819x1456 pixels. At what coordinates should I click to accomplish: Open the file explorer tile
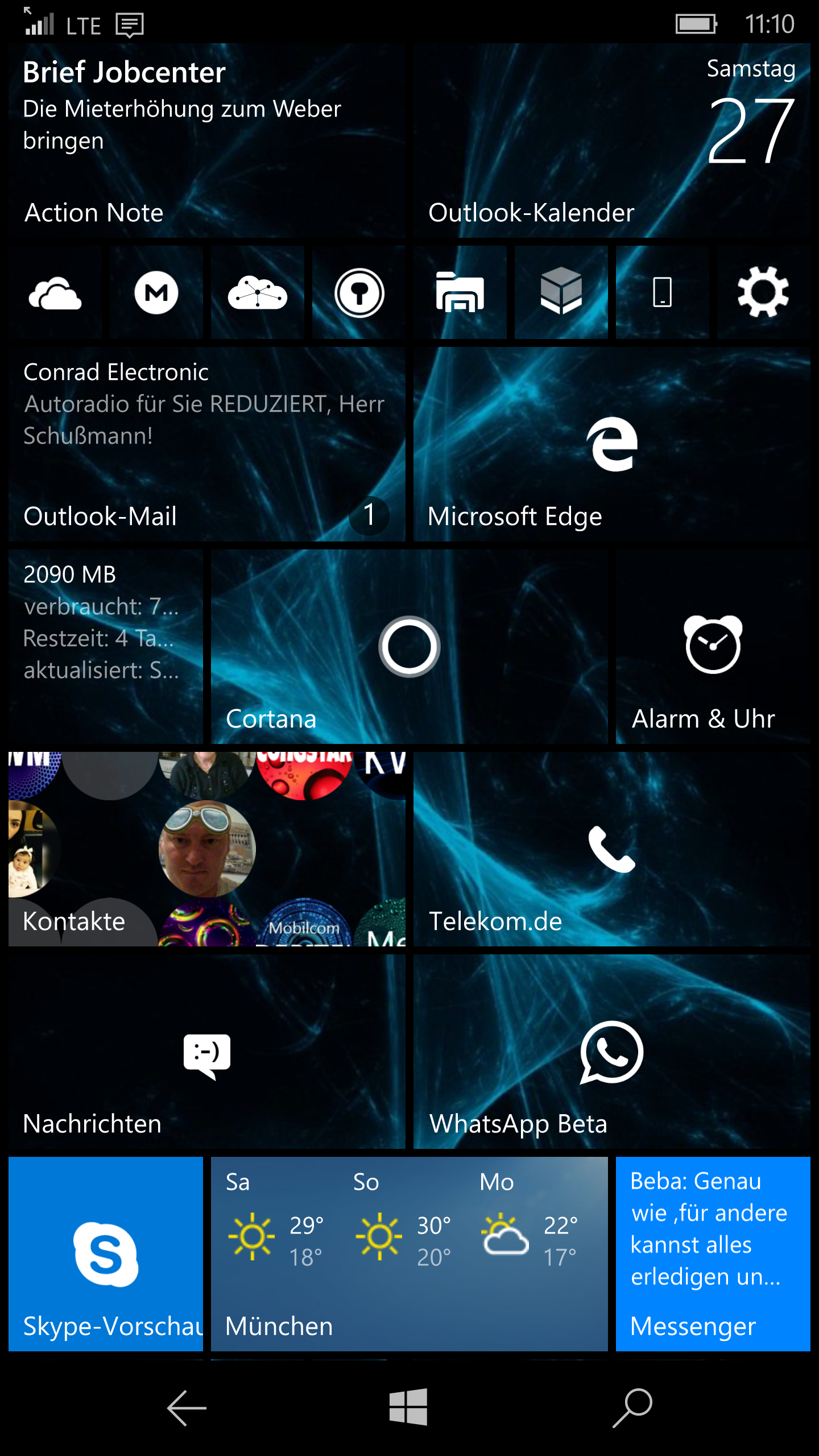(460, 292)
